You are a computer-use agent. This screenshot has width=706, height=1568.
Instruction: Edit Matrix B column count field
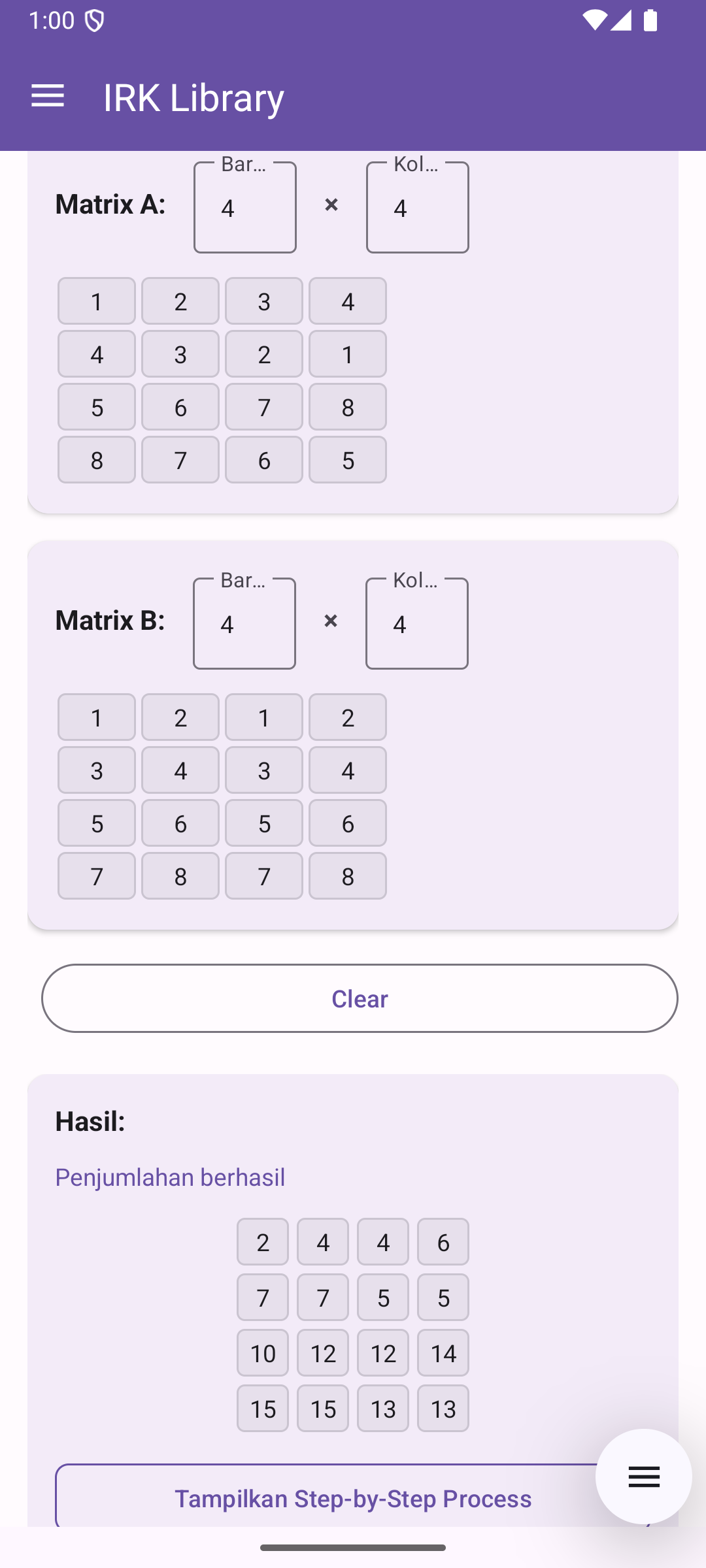click(416, 624)
